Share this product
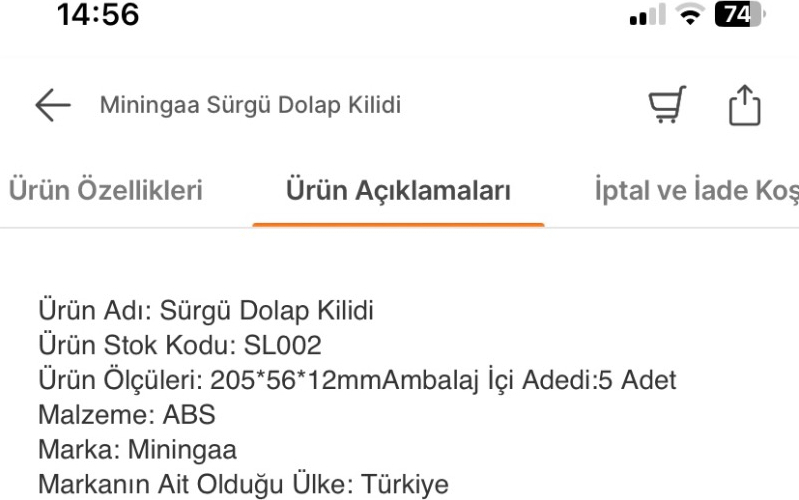Viewport: 799px width, 500px height. [743, 105]
